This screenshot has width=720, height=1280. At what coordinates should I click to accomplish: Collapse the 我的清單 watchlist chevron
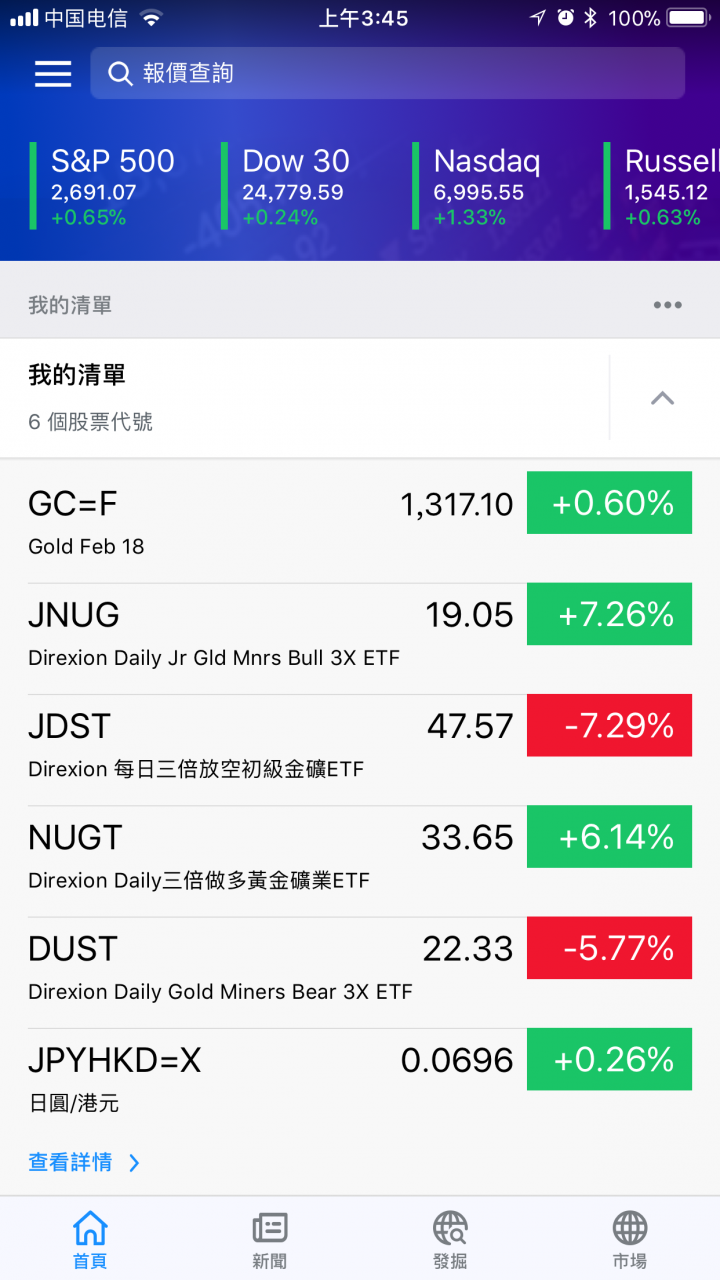tap(662, 398)
